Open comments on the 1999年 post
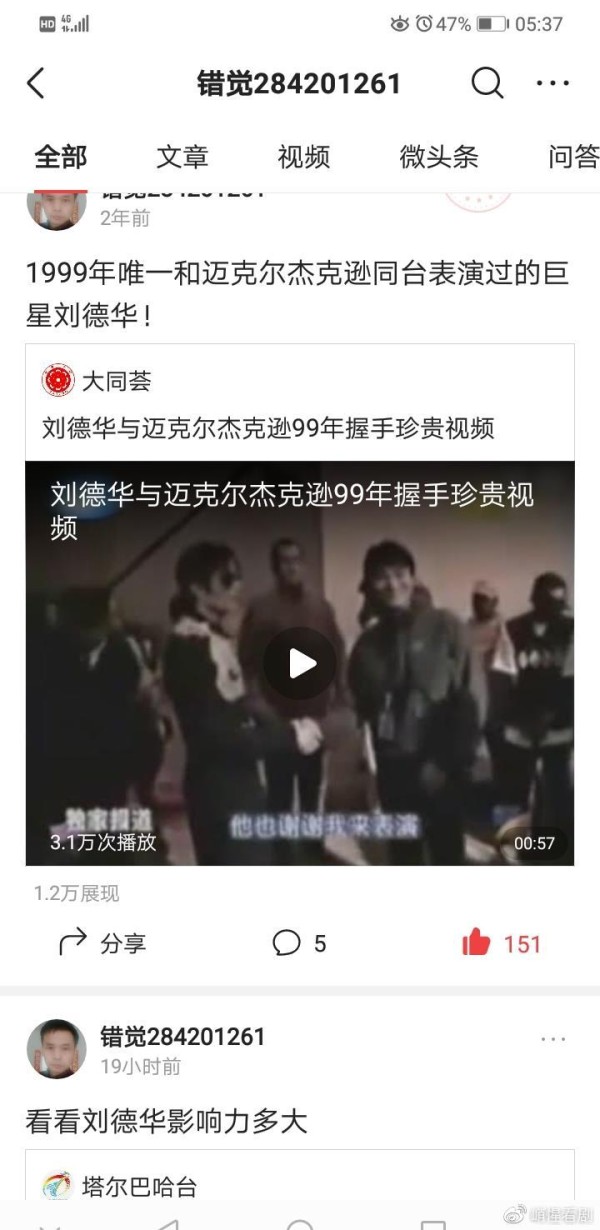This screenshot has width=600, height=1230. tap(299, 943)
